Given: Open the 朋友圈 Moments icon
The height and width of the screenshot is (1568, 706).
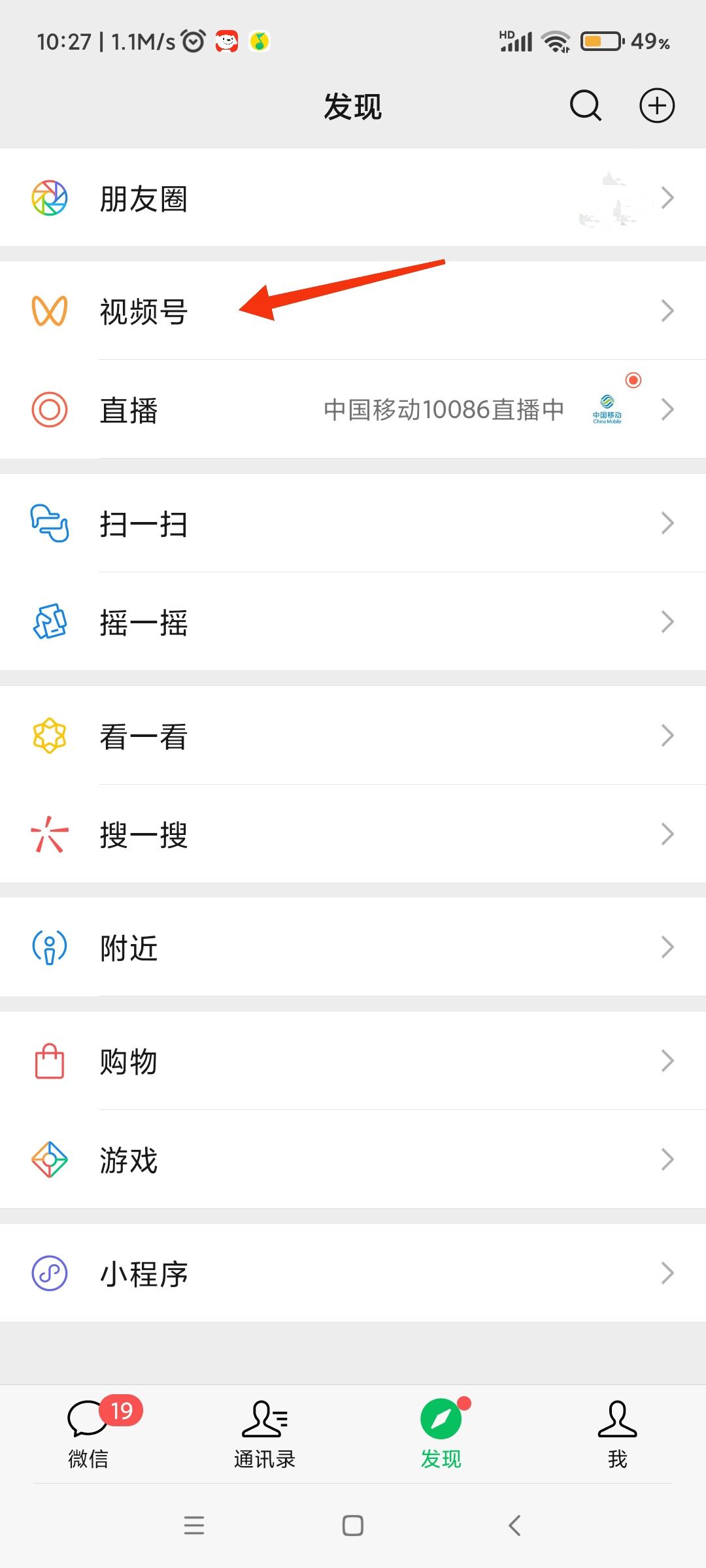Looking at the screenshot, I should 49,198.
